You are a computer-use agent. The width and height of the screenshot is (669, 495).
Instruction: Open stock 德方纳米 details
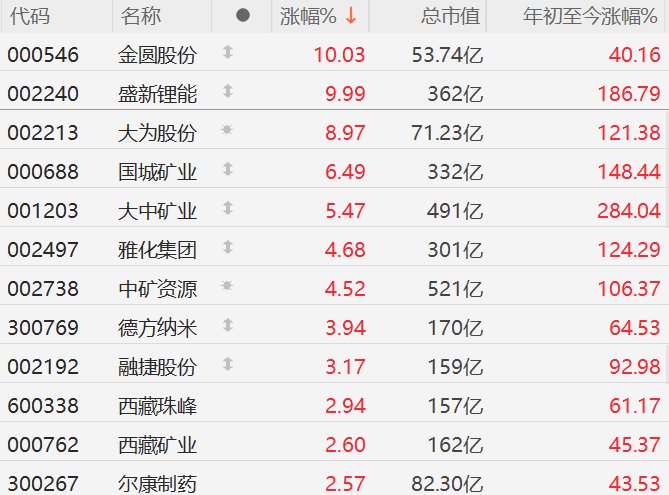tap(157, 328)
